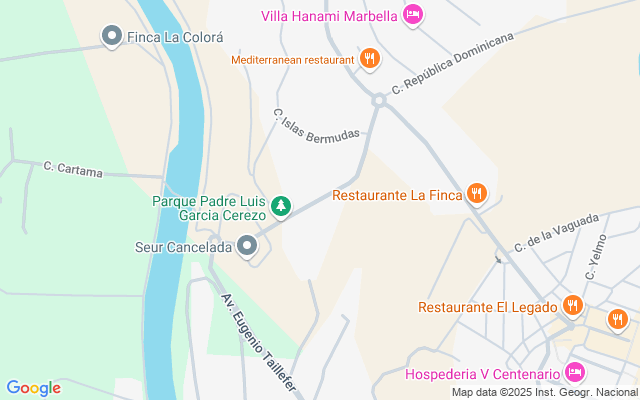Select the Parque Padre Luis Garcia Cerezo marker
640x400 pixels.
pyautogui.click(x=281, y=207)
